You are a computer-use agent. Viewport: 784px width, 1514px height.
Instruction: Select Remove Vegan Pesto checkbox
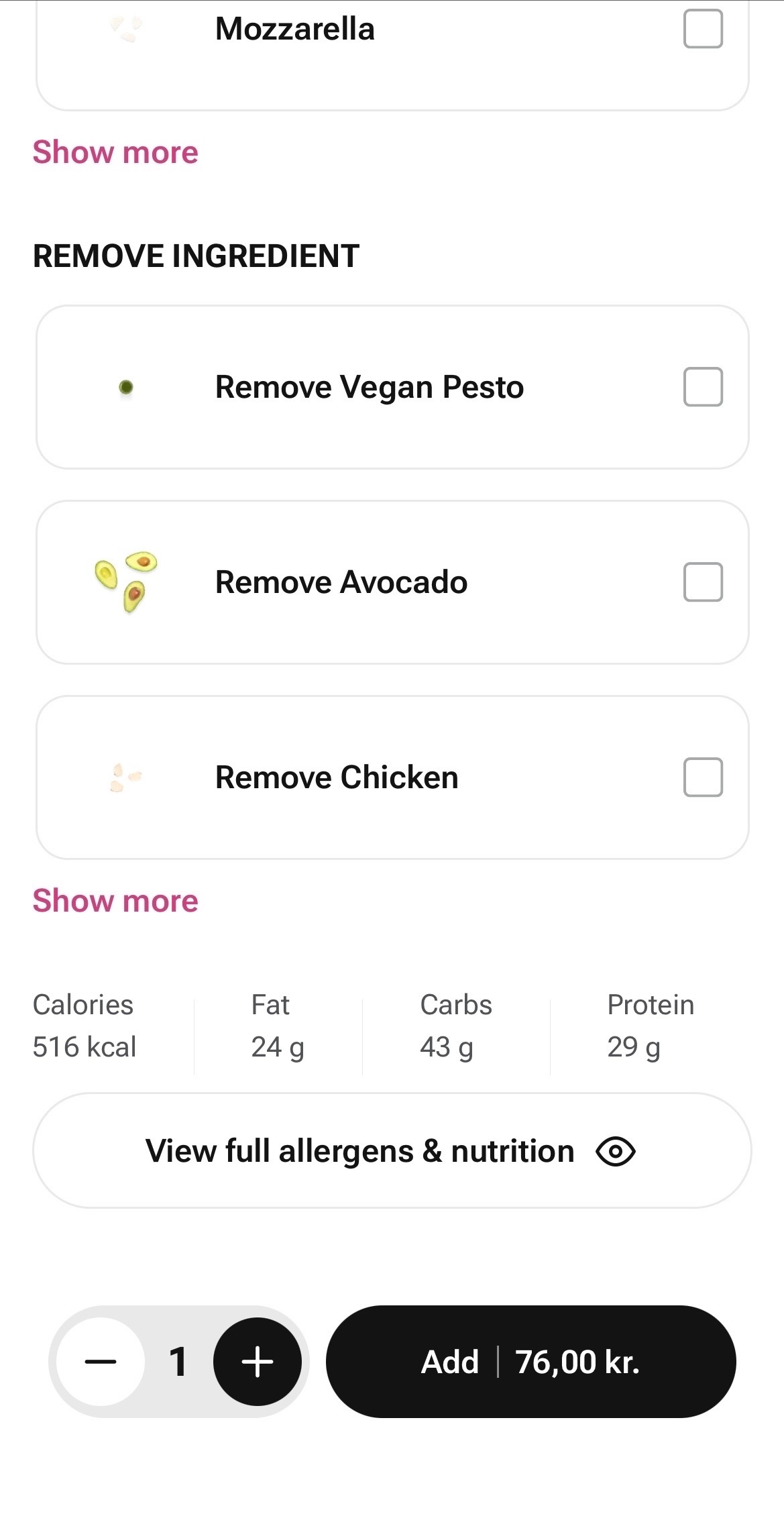pos(702,387)
